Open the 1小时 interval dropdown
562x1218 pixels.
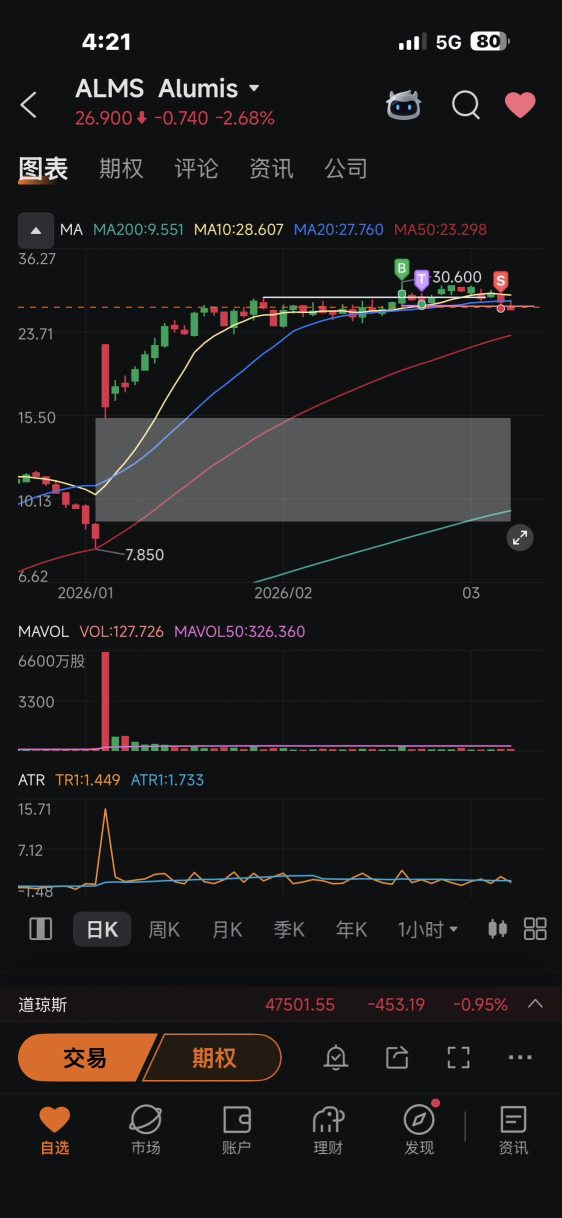[428, 929]
